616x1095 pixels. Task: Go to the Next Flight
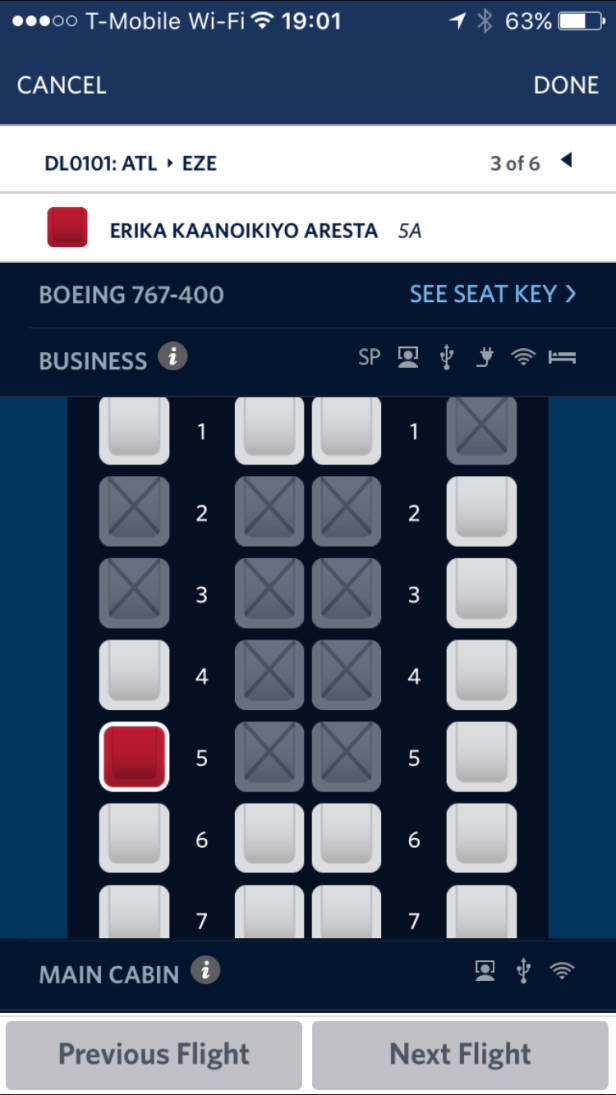tap(460, 1054)
